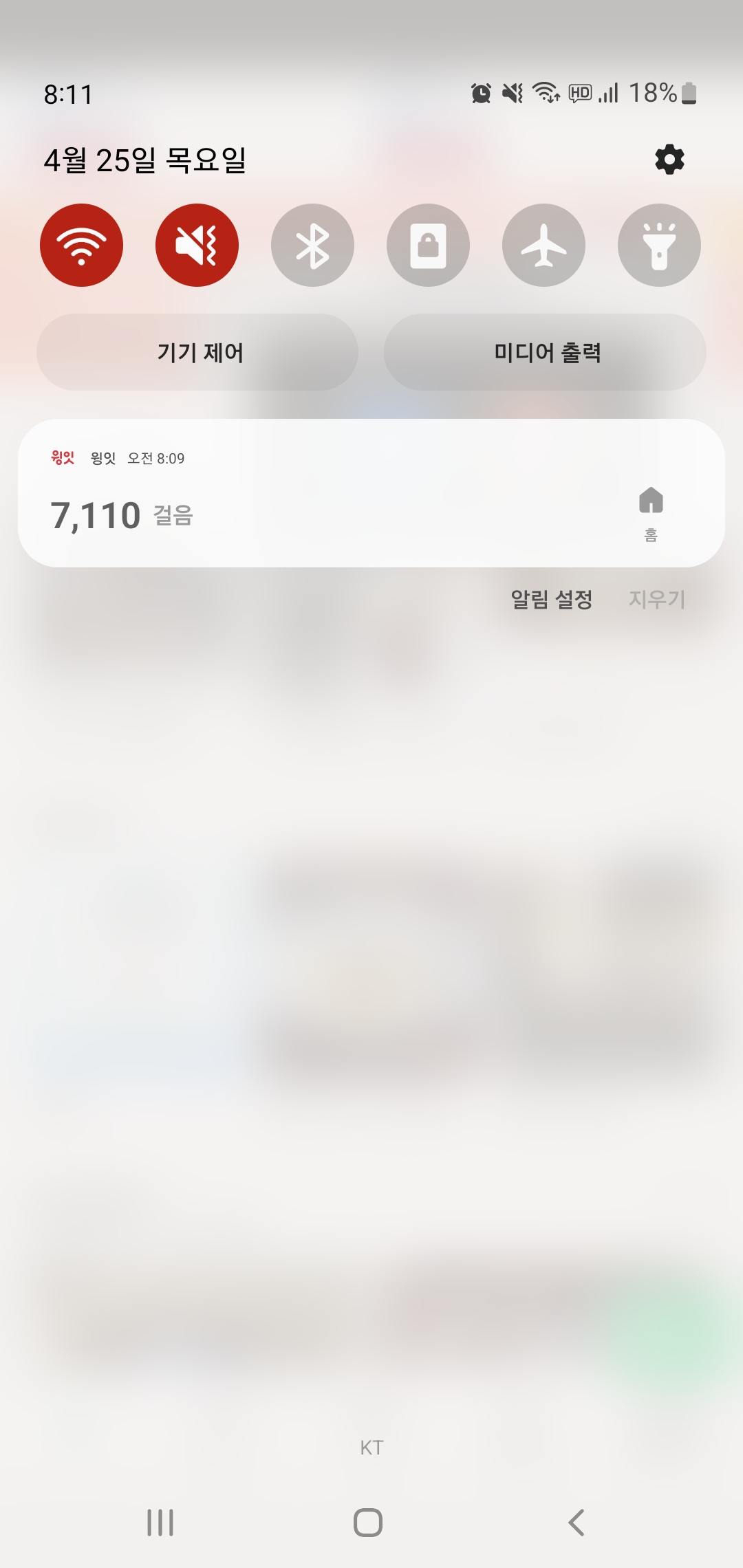Image resolution: width=743 pixels, height=1568 pixels.
Task: Open 알림 설정 notification settings
Action: pyautogui.click(x=552, y=599)
